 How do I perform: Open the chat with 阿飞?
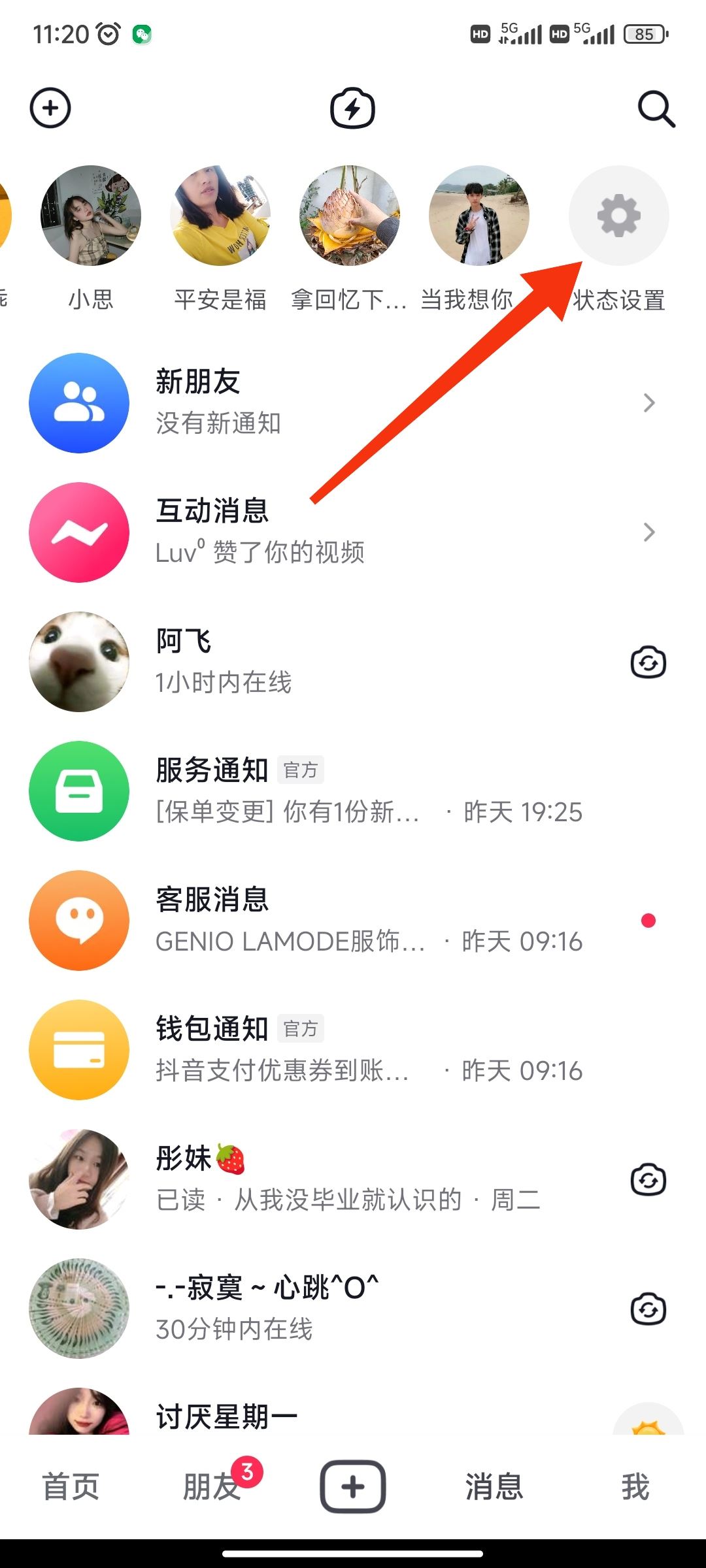(327, 661)
